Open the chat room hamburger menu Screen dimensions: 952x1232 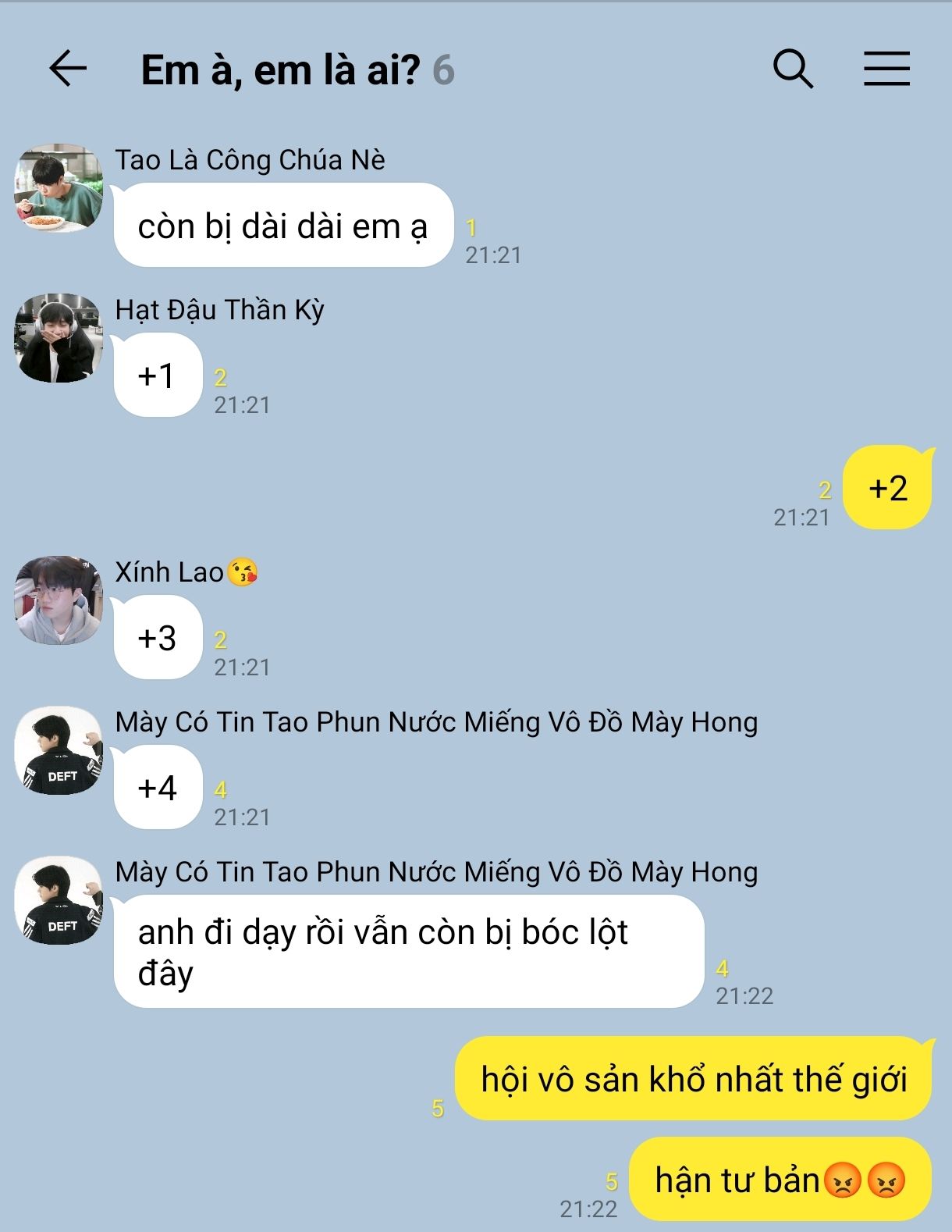(886, 69)
